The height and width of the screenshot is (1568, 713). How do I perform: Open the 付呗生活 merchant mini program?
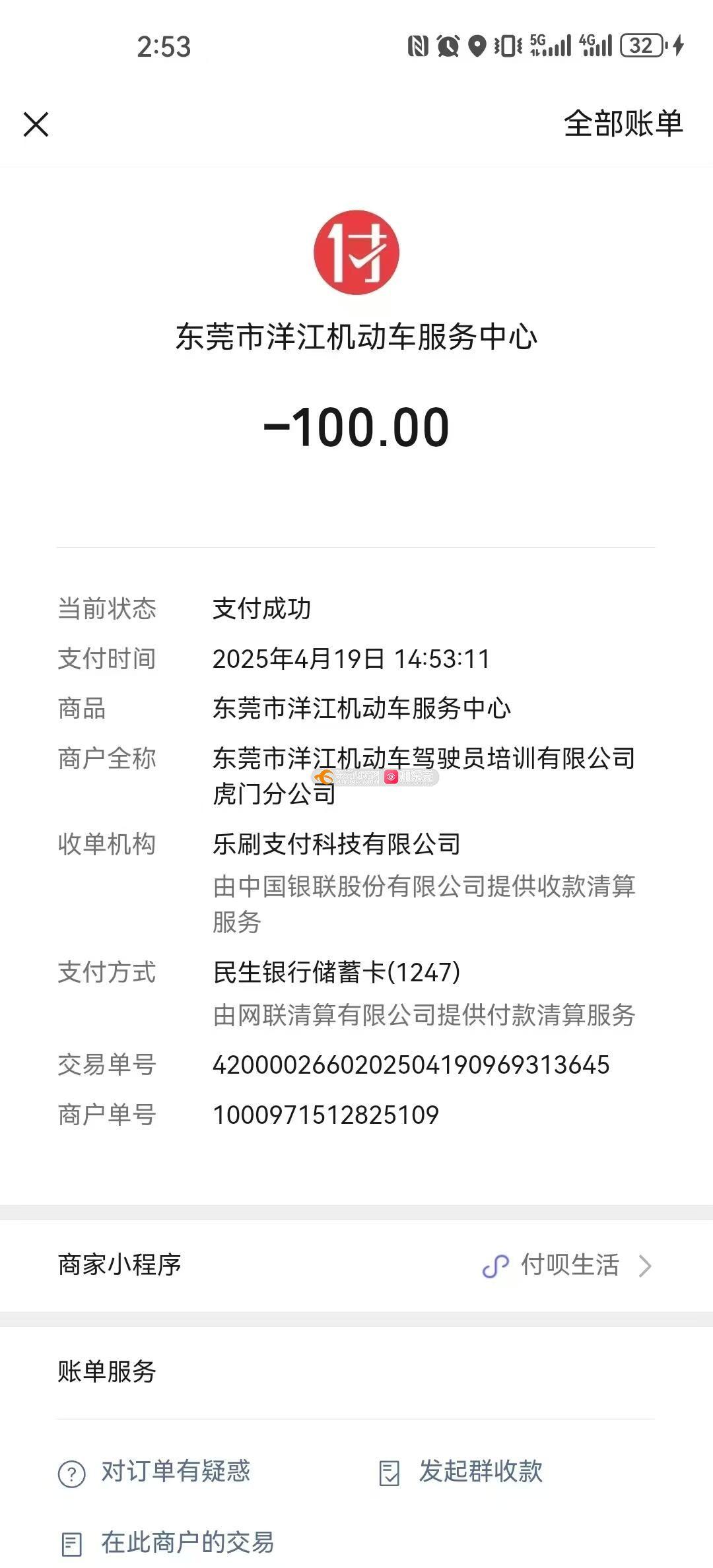point(356,1265)
